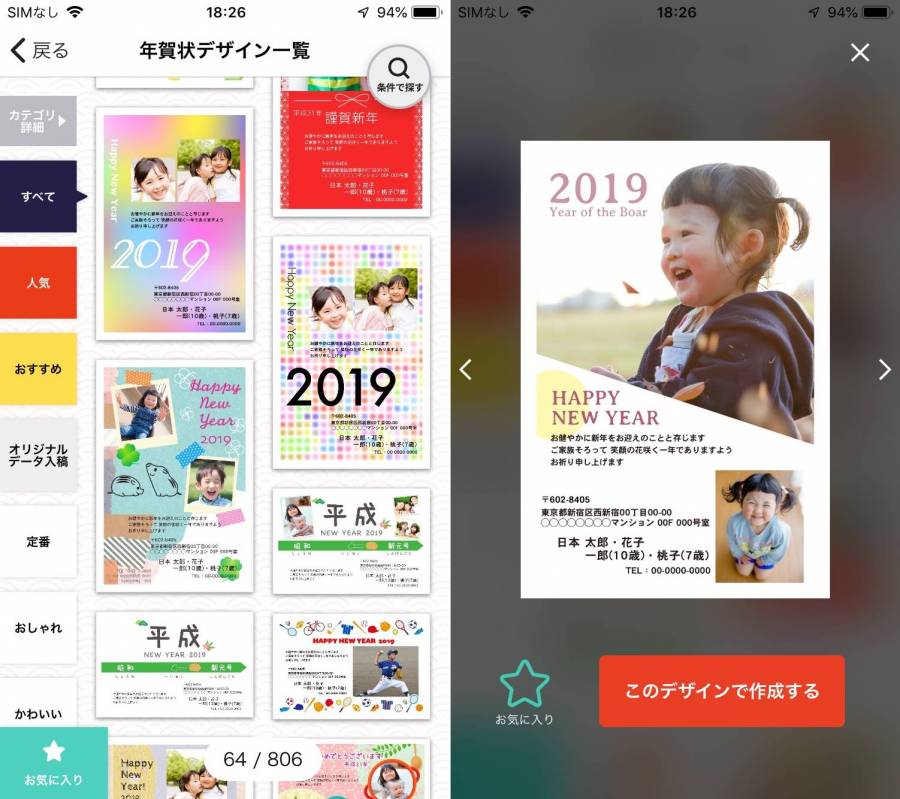Close the design preview

[859, 52]
